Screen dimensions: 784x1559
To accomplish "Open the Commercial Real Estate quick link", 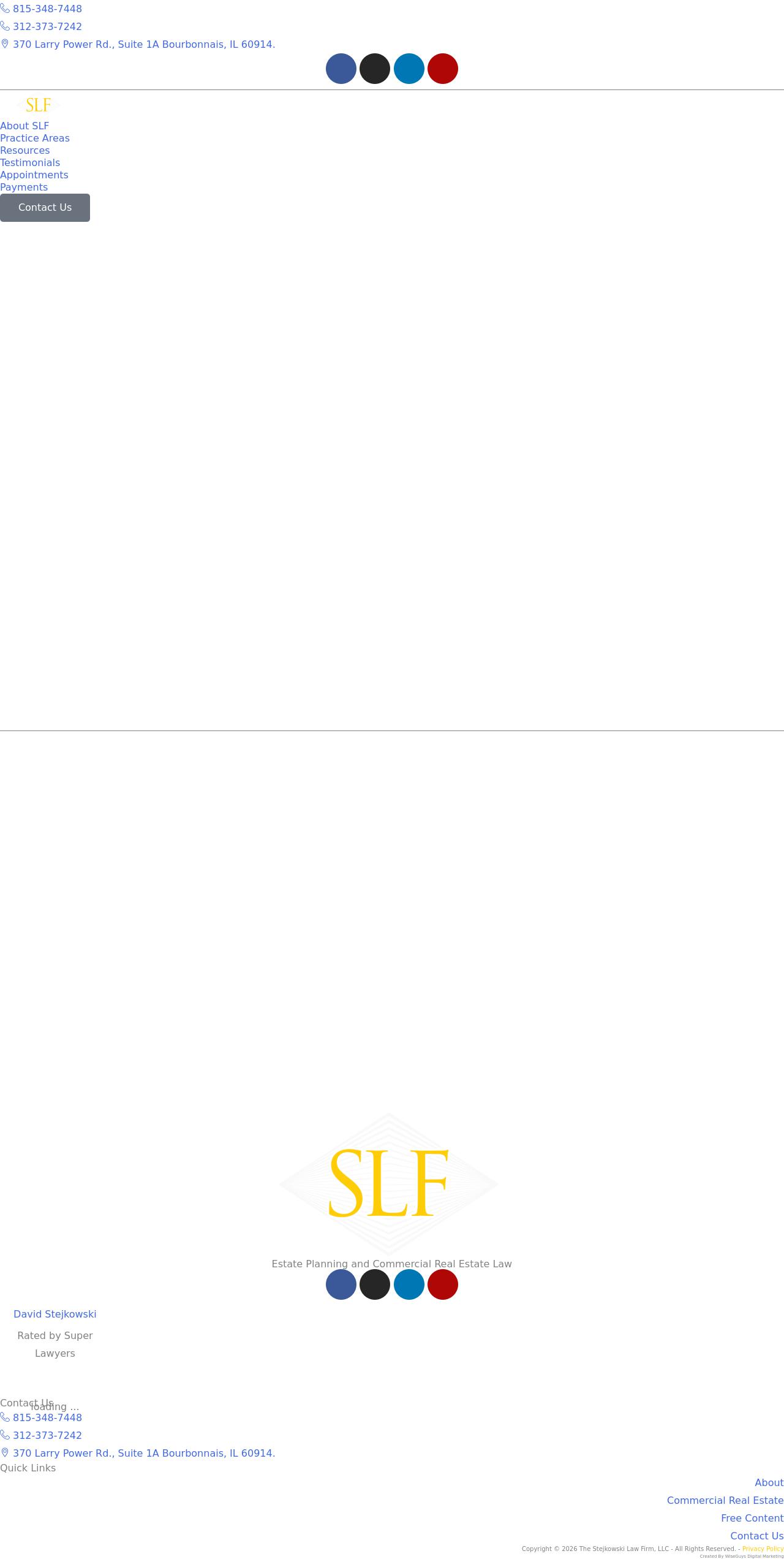I will (x=725, y=1500).
